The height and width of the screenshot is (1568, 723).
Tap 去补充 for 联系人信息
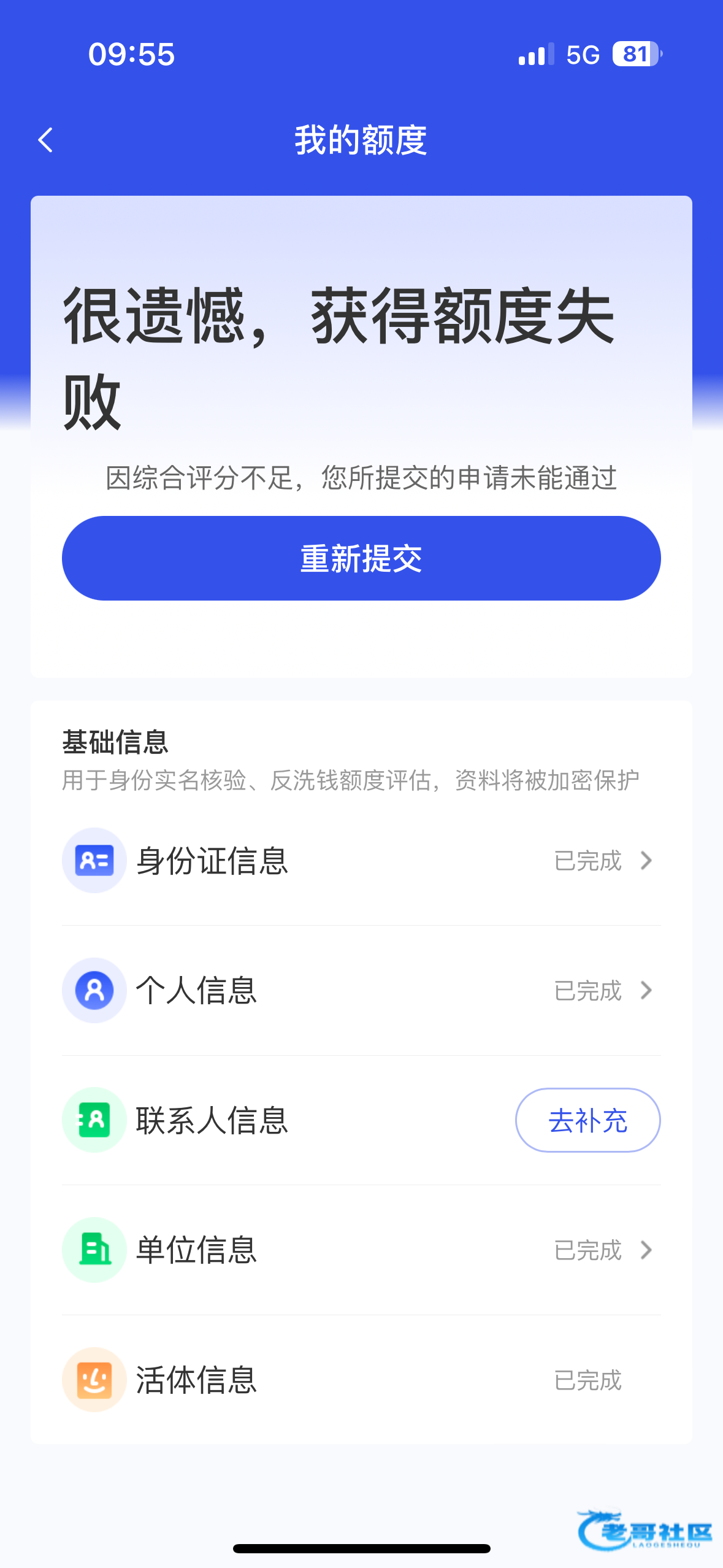[587, 1120]
